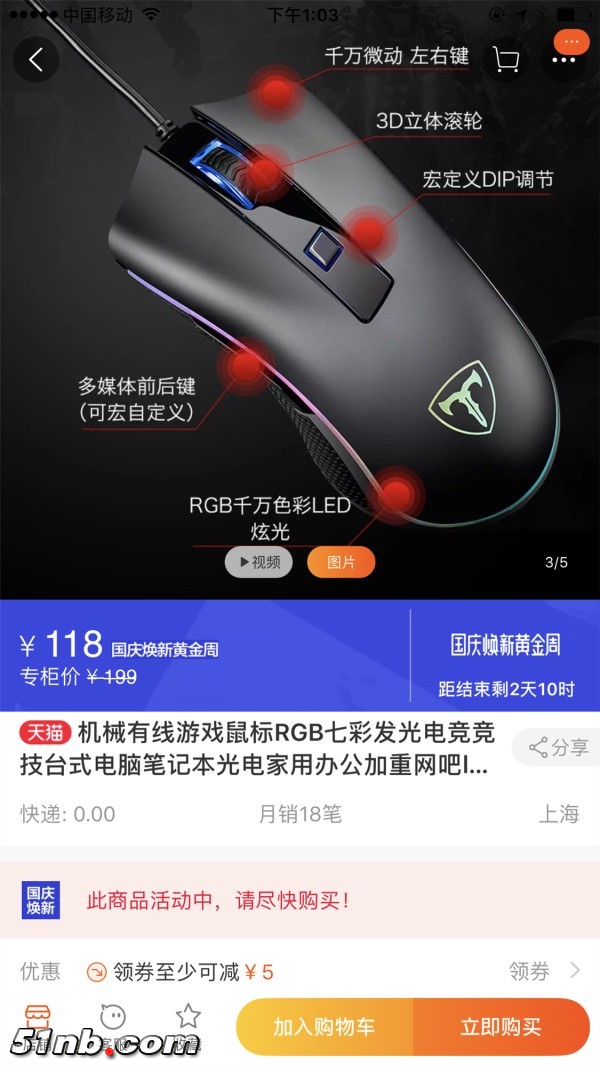
Task: Tap 立即购买 to buy now
Action: coord(501,1027)
